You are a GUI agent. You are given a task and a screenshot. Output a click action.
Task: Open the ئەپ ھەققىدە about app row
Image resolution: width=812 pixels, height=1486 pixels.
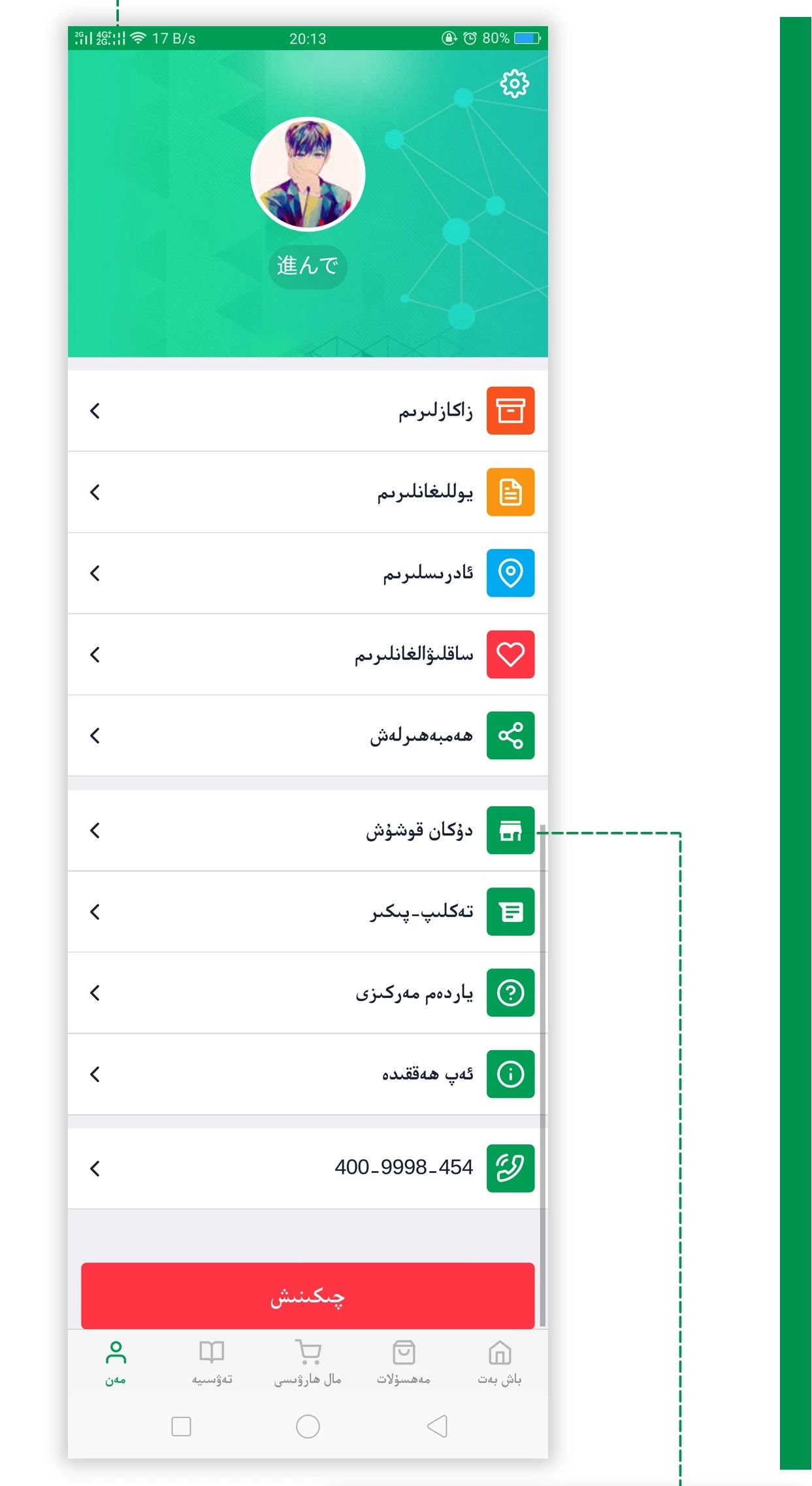click(308, 1074)
